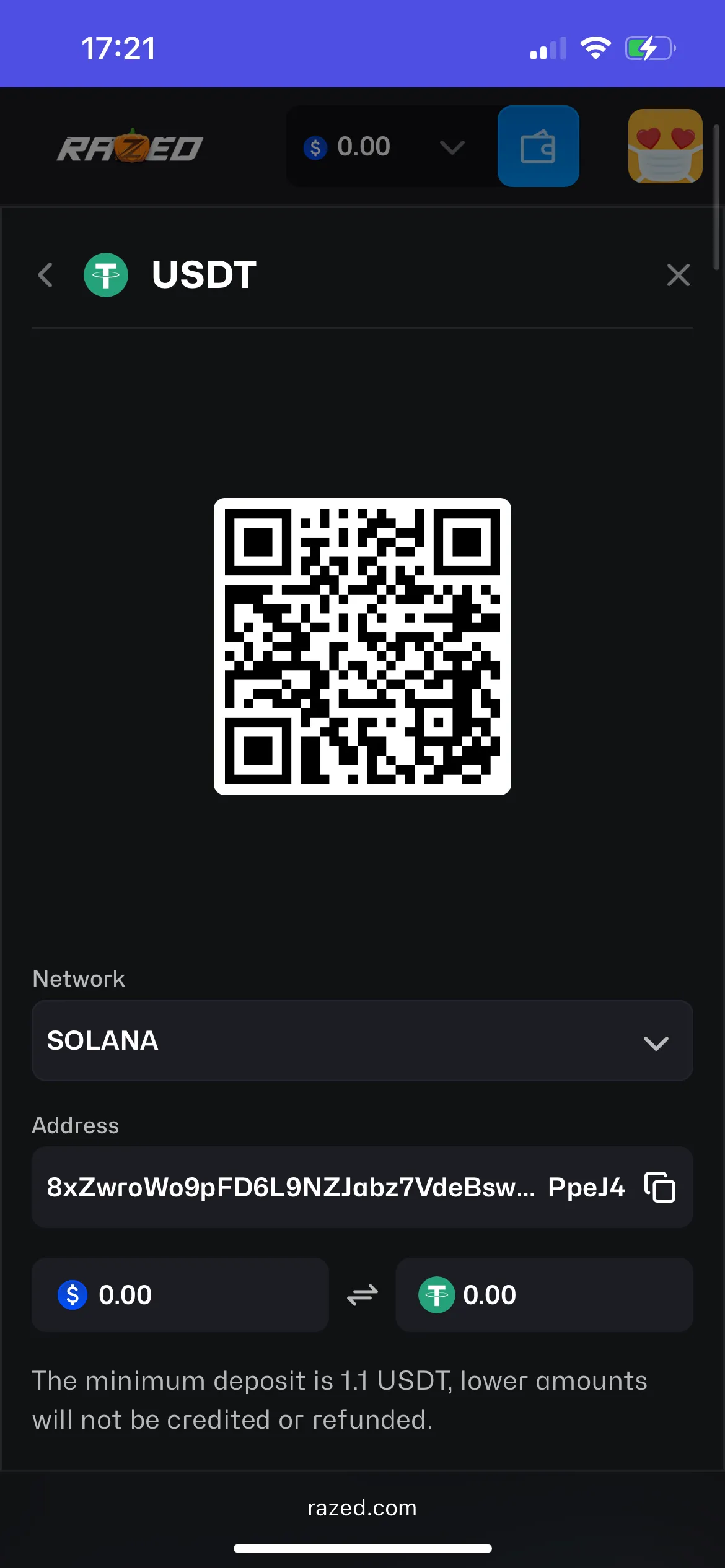
Task: Copy the deposit address
Action: 660,1187
